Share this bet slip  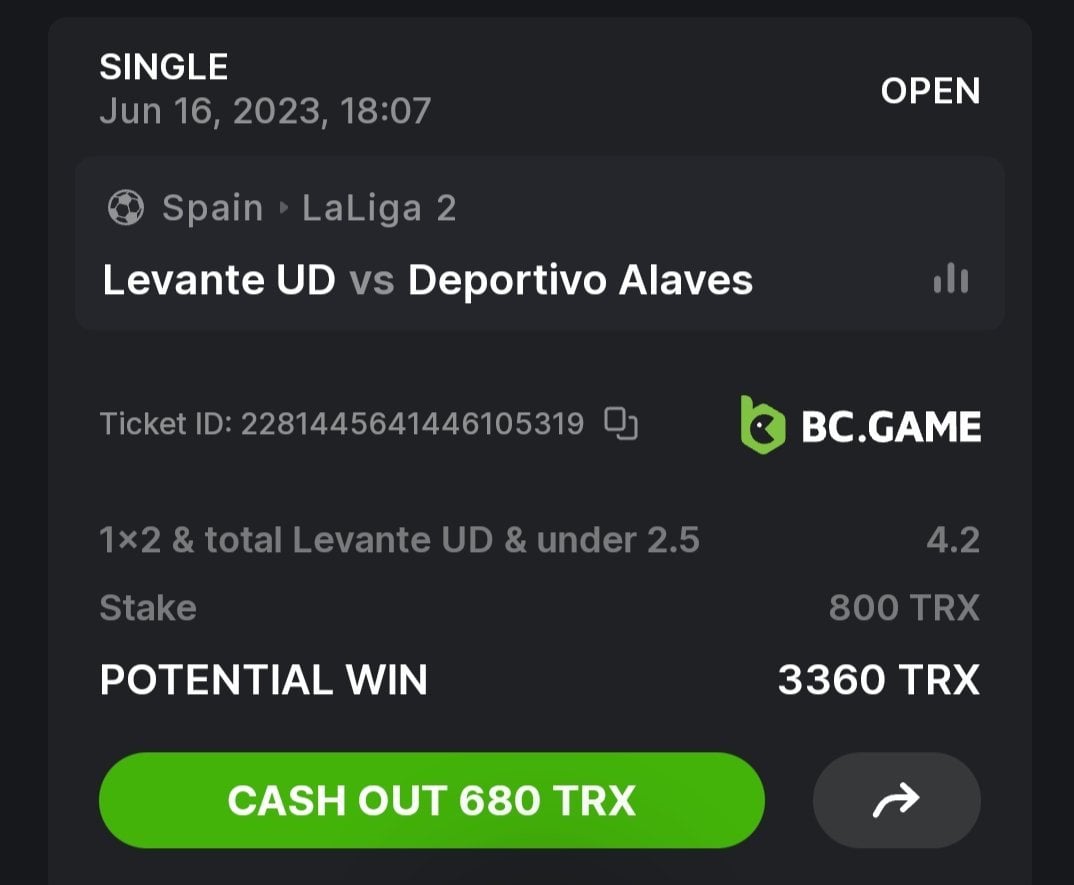point(896,800)
